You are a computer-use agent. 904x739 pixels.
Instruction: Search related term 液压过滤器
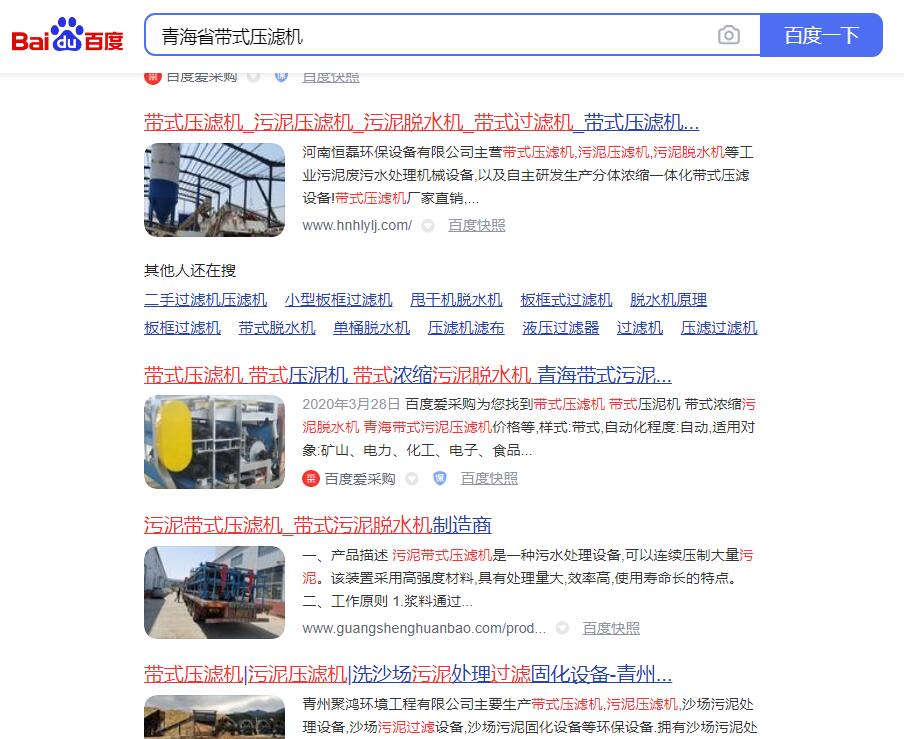point(560,328)
